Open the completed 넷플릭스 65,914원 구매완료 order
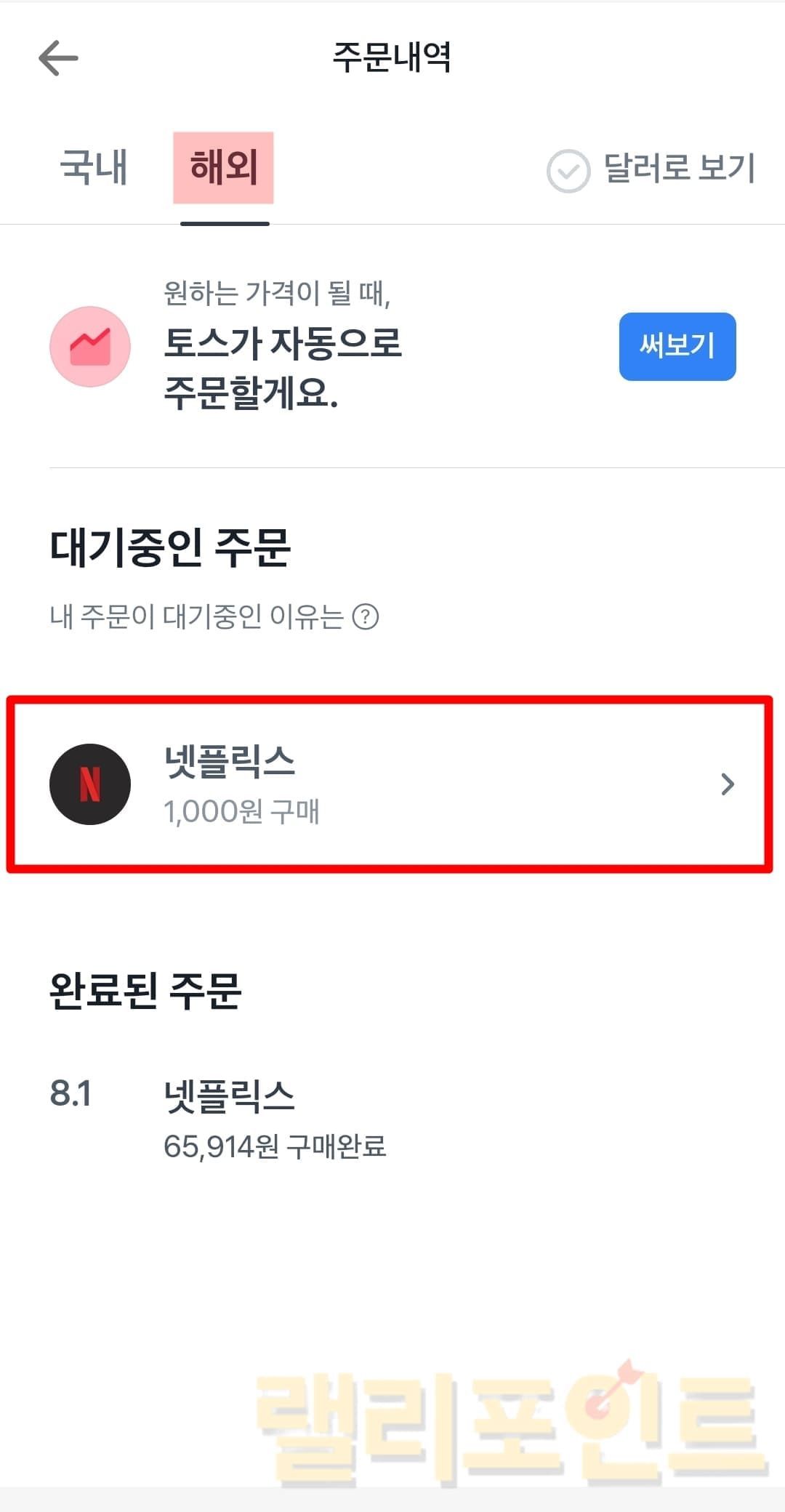Screen dimensions: 785x1512 pos(275,1119)
